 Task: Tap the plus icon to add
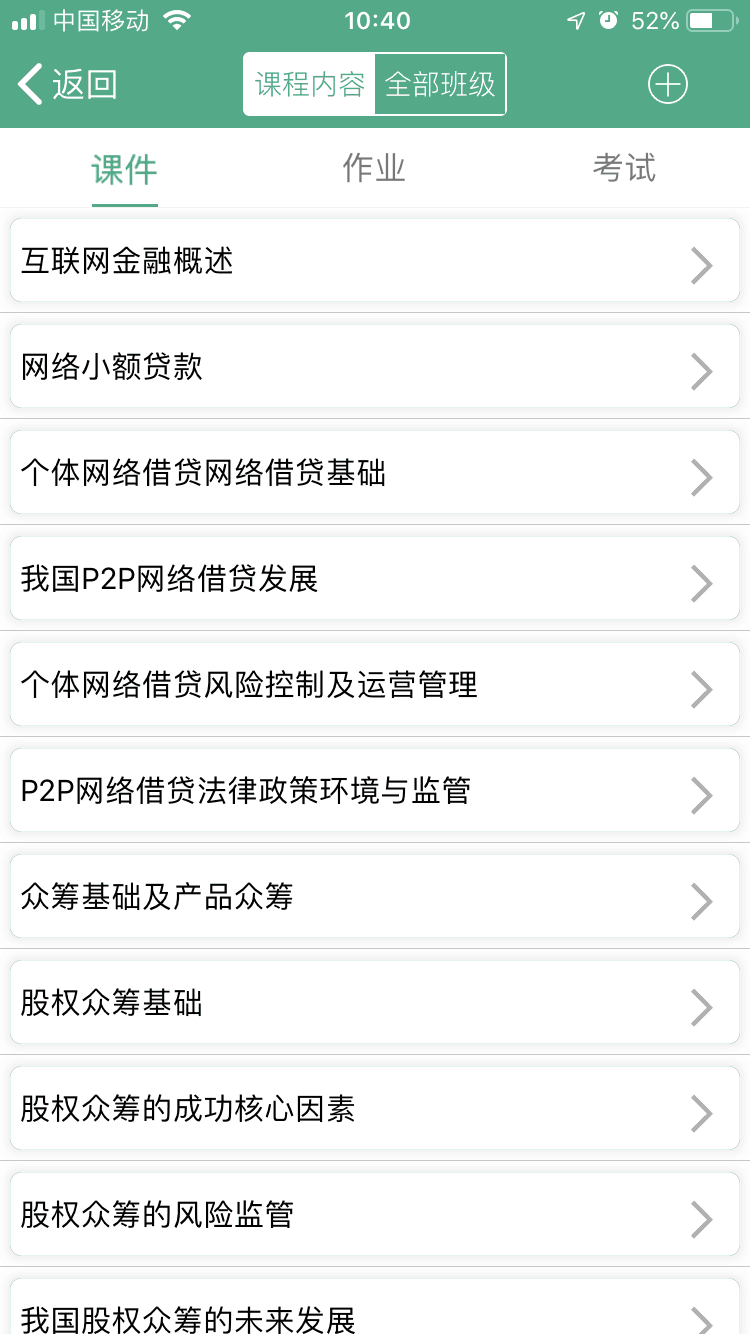668,85
